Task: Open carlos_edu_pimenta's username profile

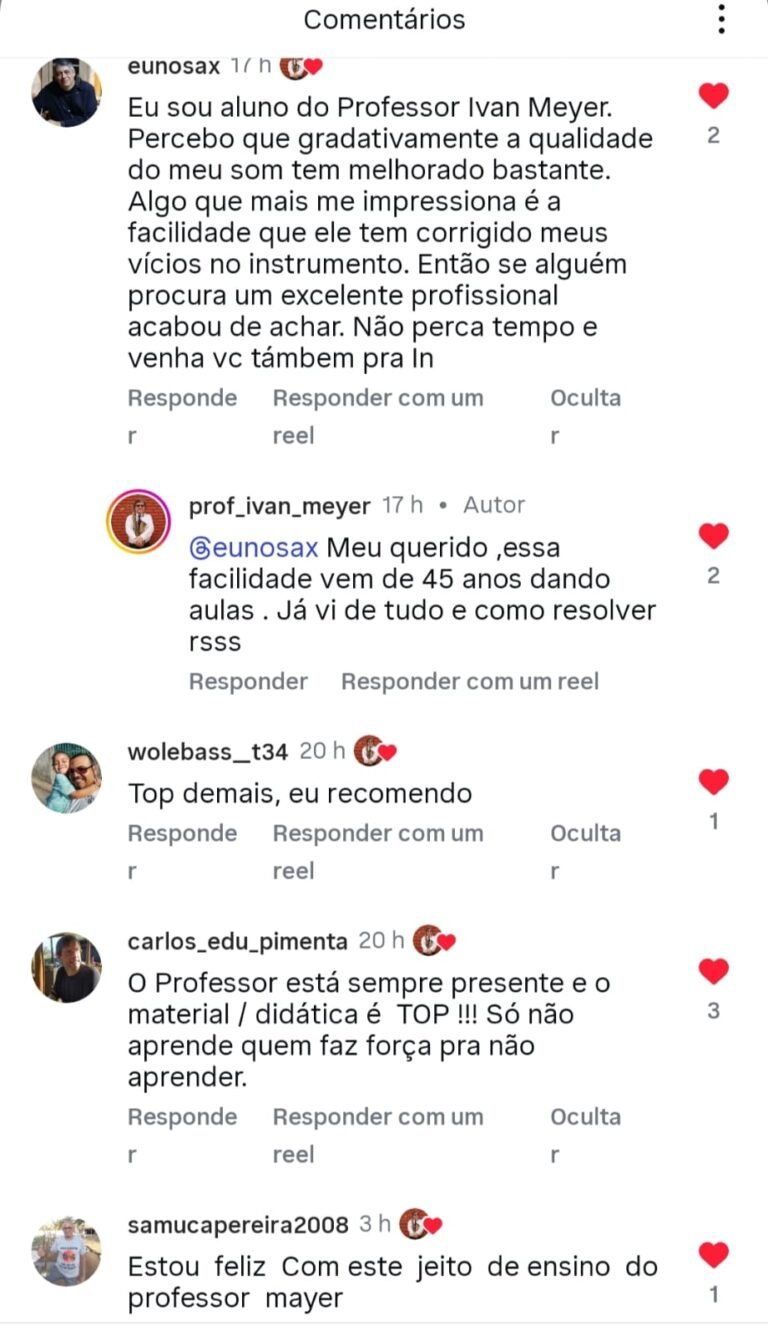Action: [x=237, y=941]
